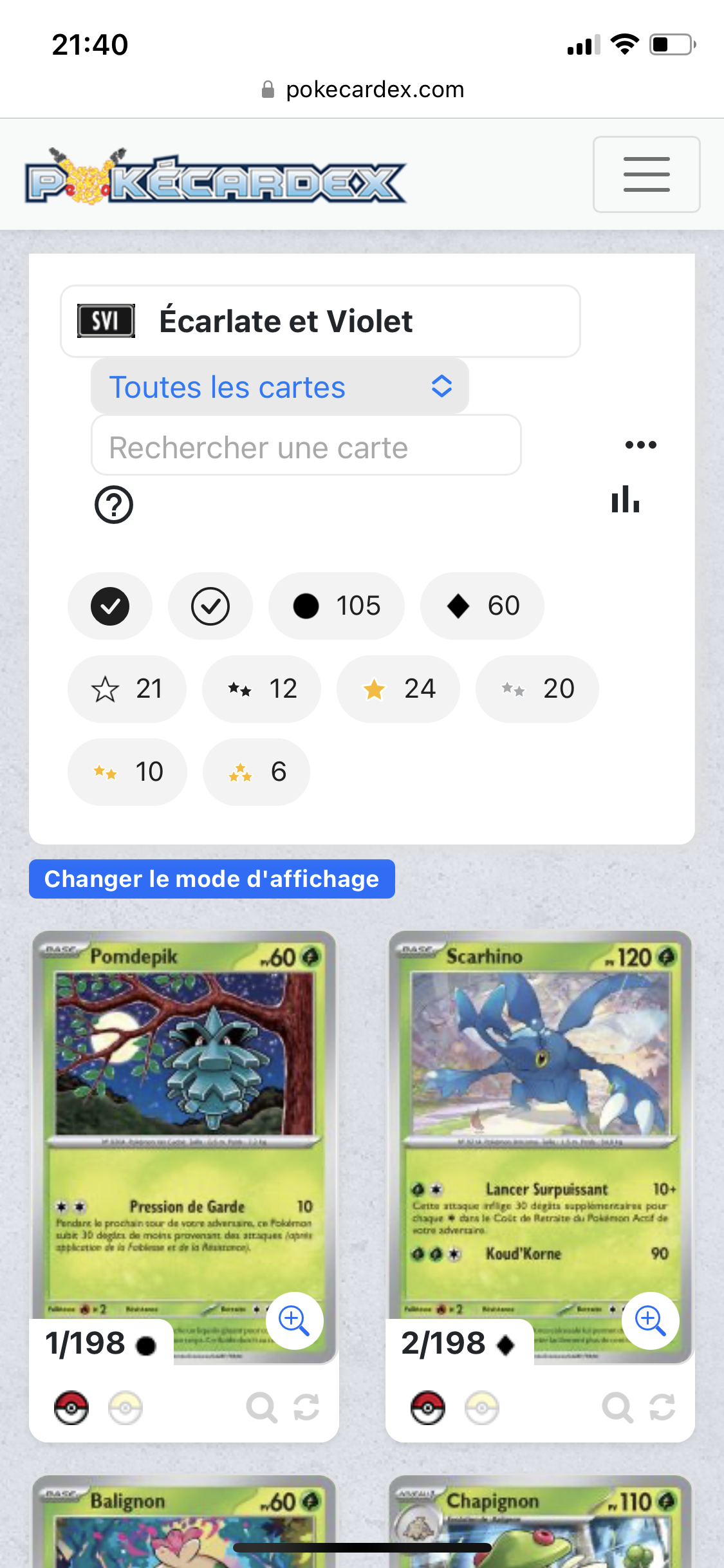Filter by outlined star chip 21
724x1568 pixels.
127,689
